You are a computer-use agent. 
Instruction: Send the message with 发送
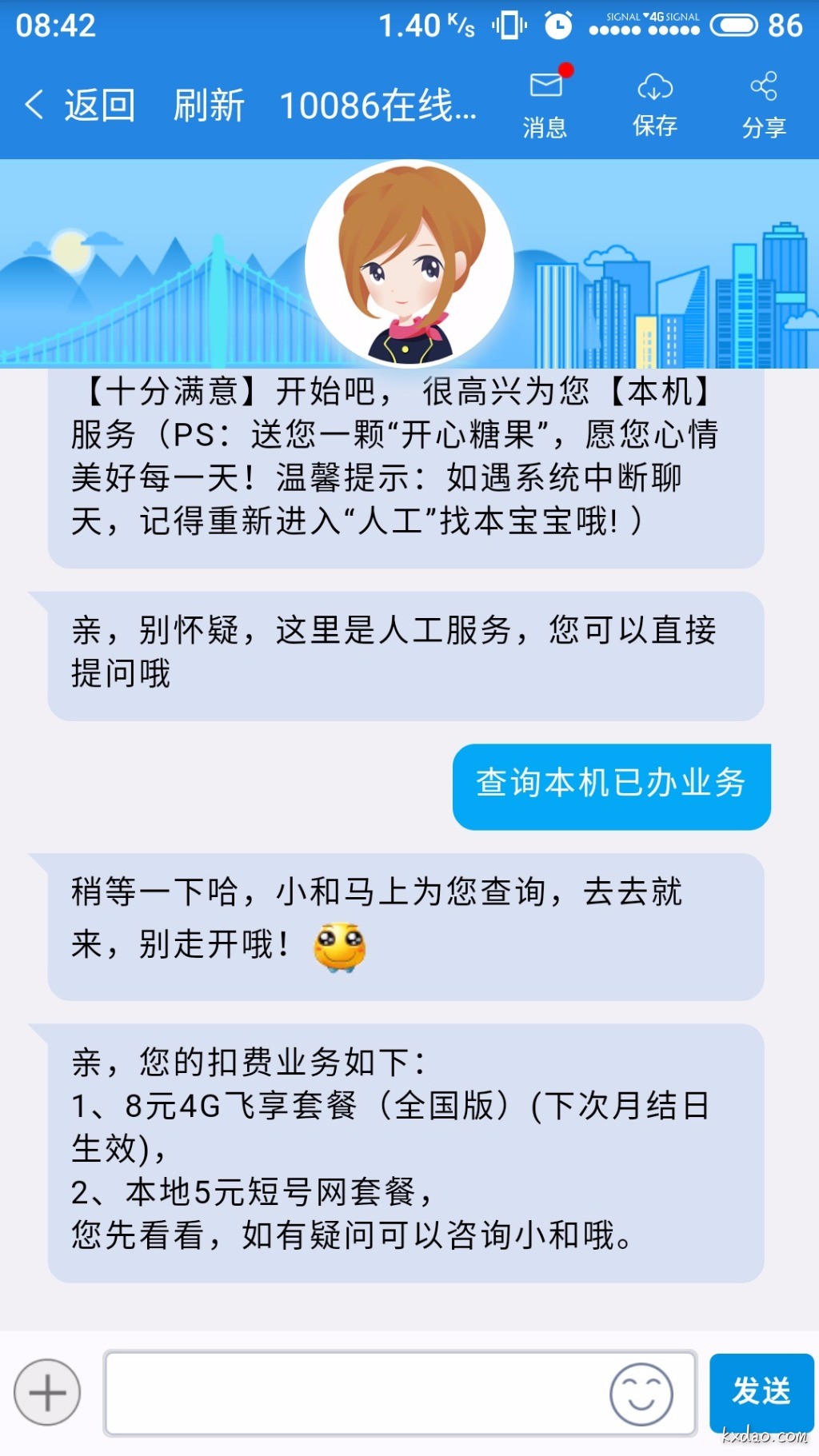(x=761, y=1392)
